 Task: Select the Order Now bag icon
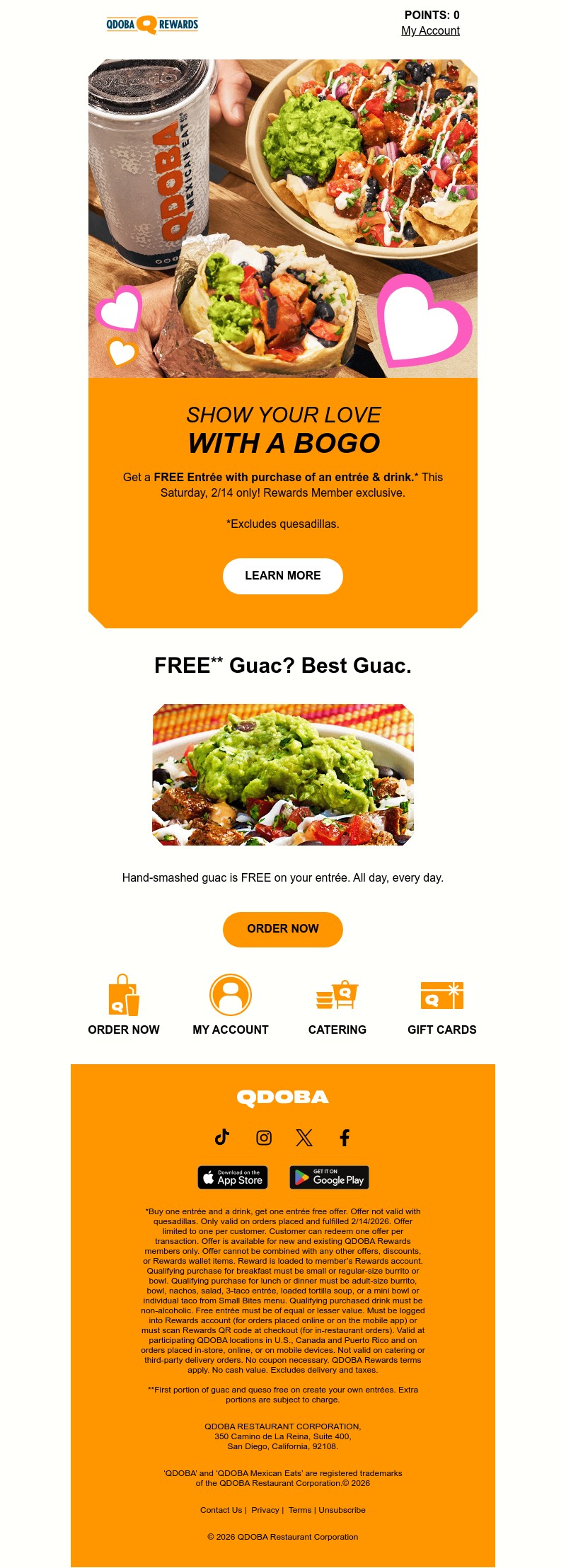(x=123, y=995)
